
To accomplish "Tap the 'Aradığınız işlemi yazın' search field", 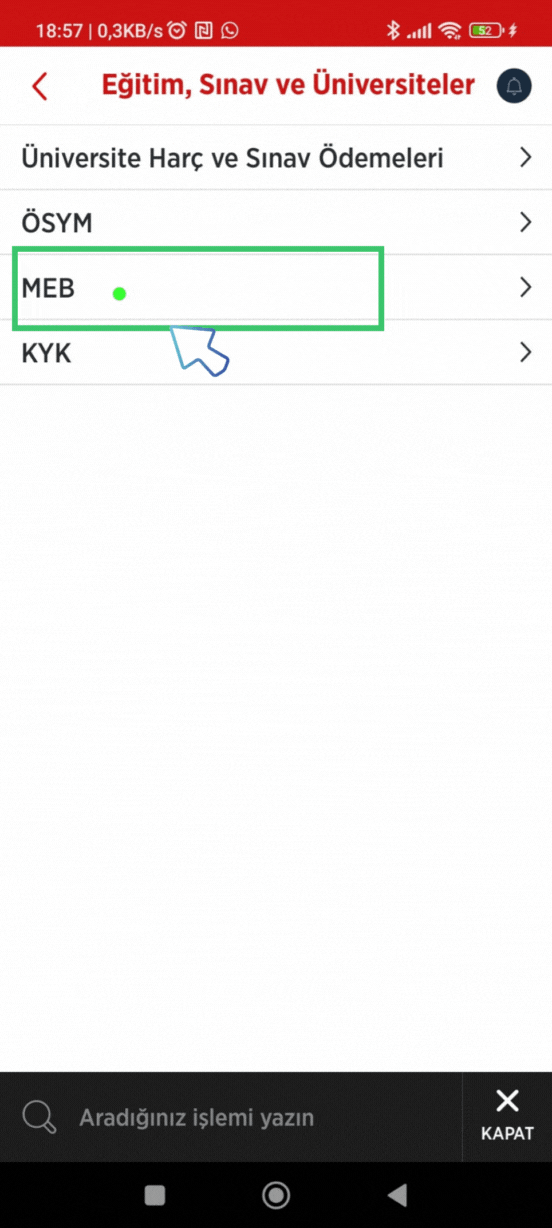I will click(231, 1117).
